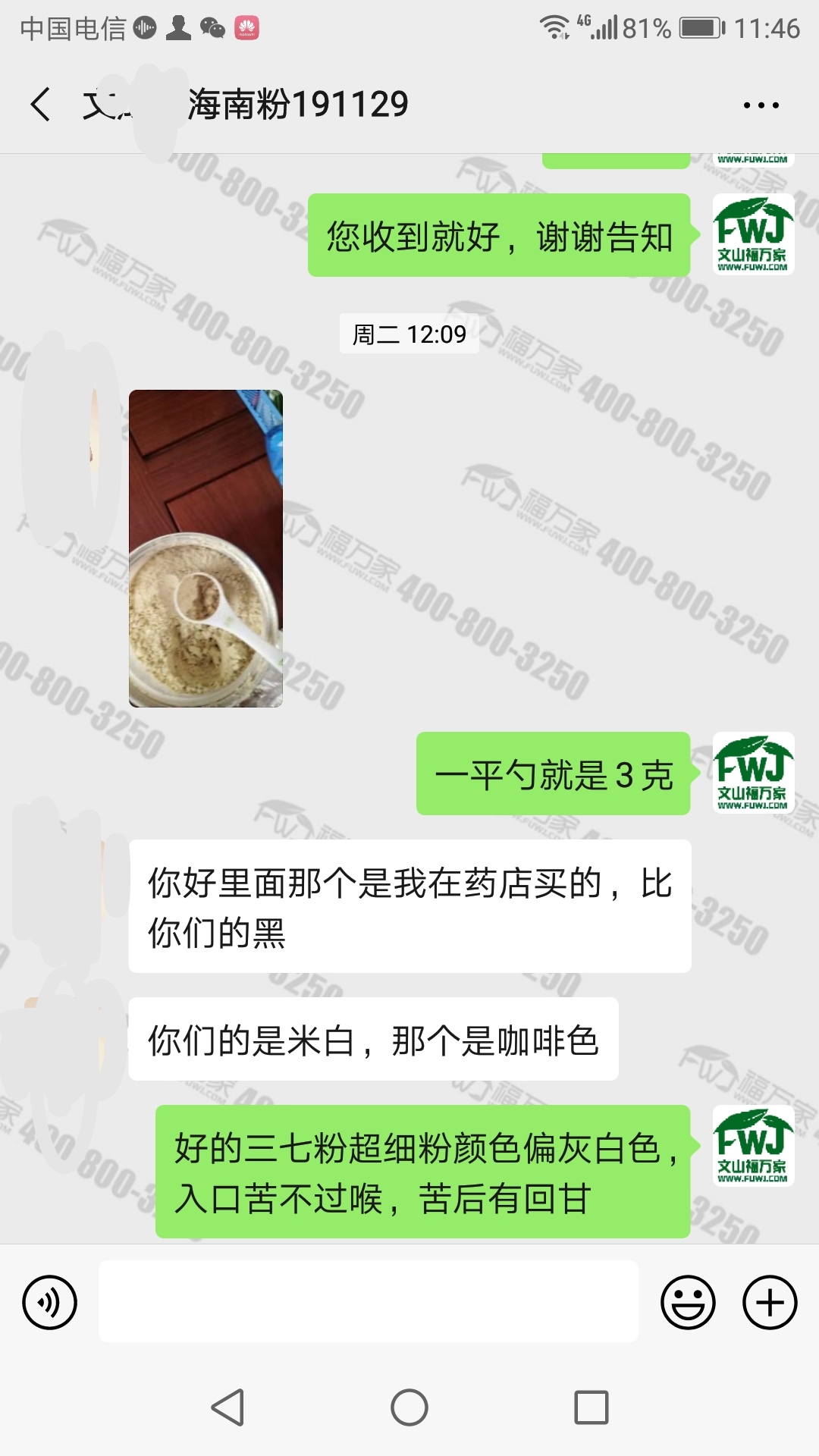
Task: Switch to voice message input
Action: (x=50, y=1302)
